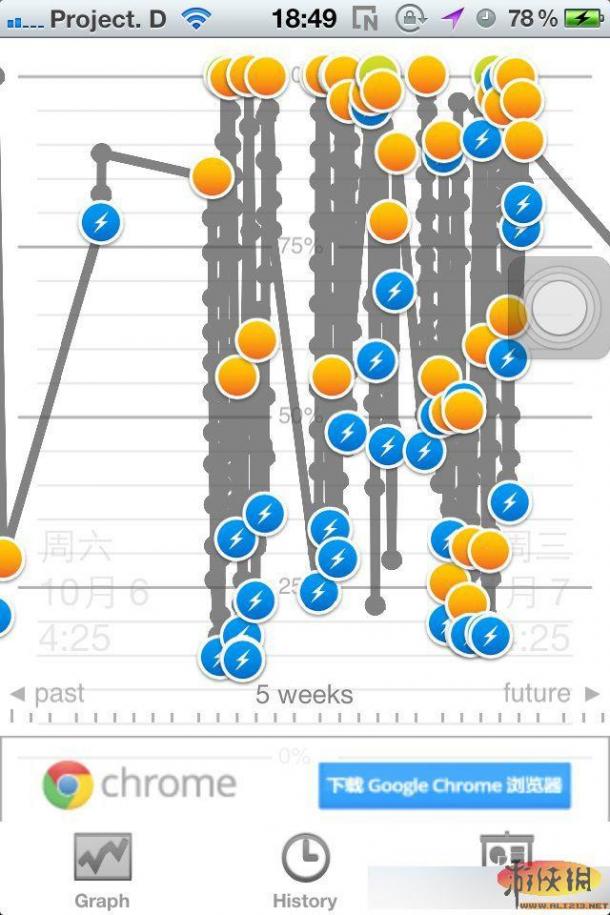Open the Chrome ad banner
The width and height of the screenshot is (610, 915).
(140, 785)
